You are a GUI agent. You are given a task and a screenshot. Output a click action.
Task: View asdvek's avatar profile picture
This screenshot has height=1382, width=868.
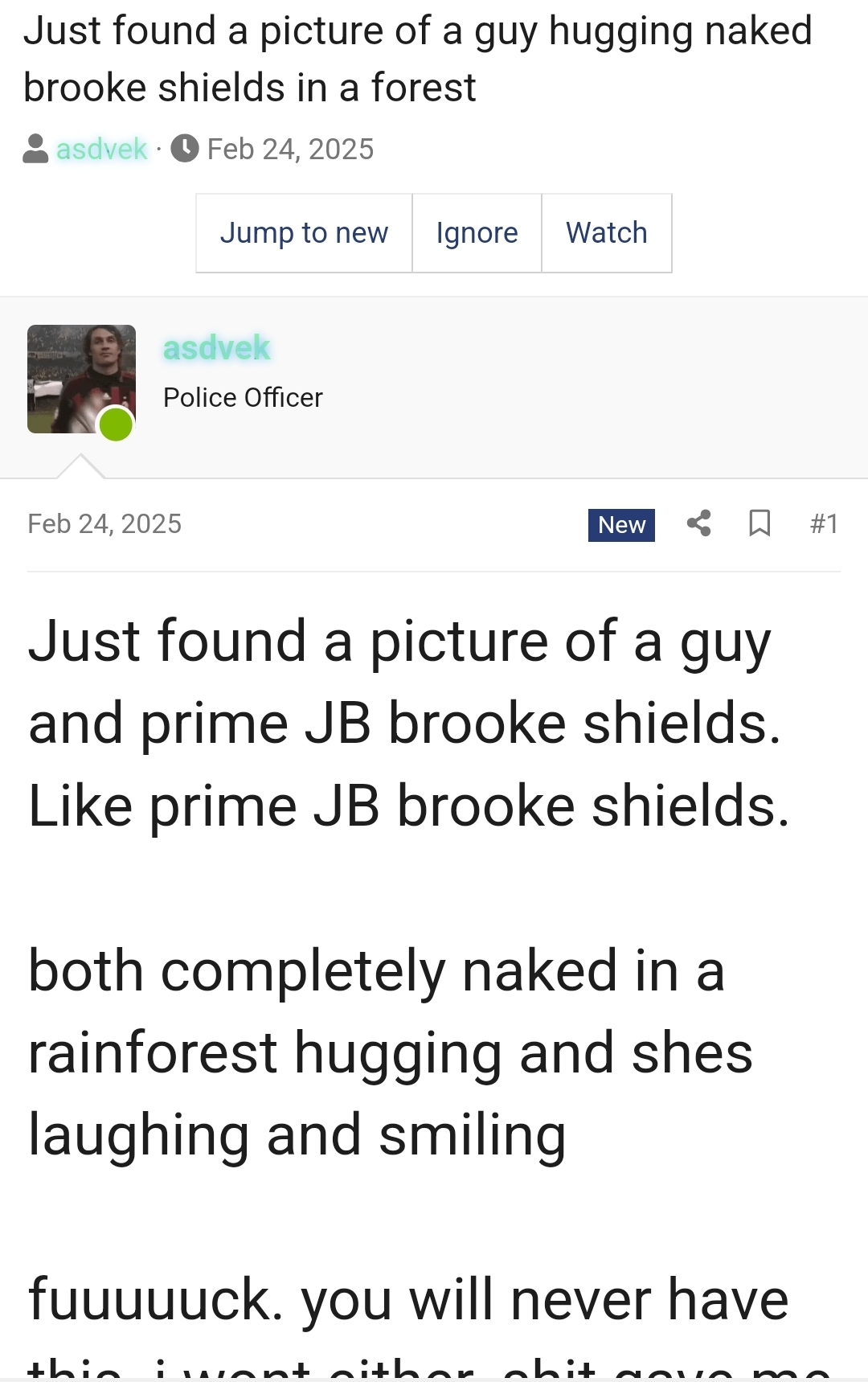81,379
